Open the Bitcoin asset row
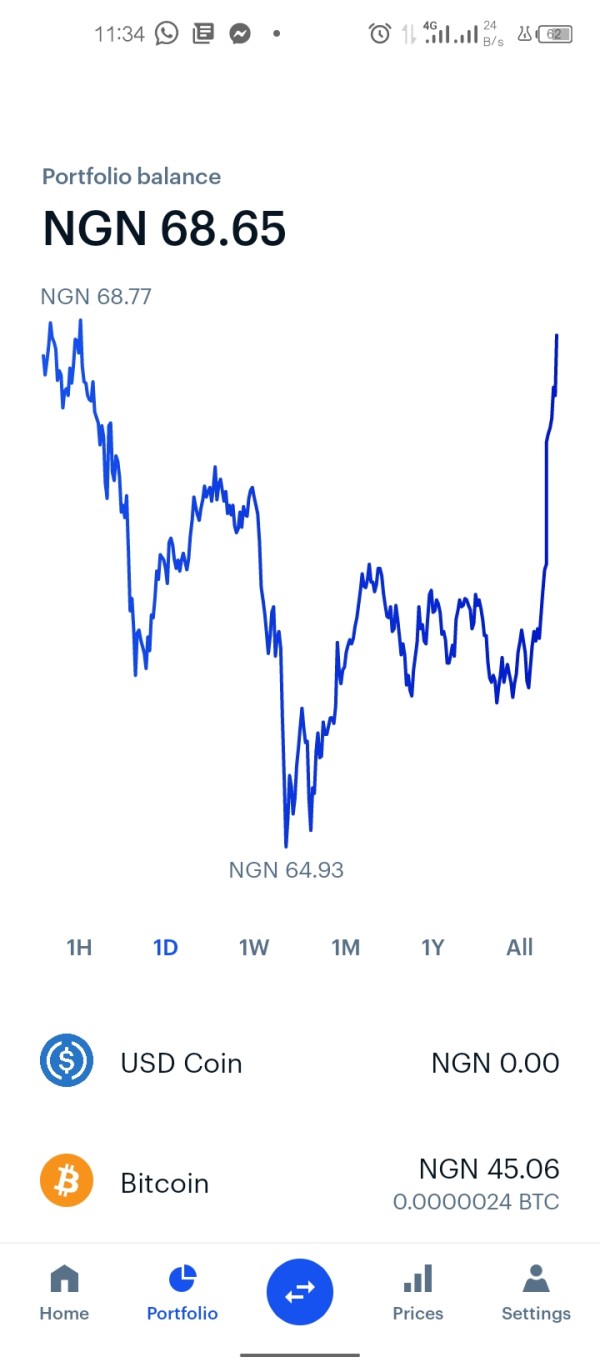 (x=300, y=1183)
